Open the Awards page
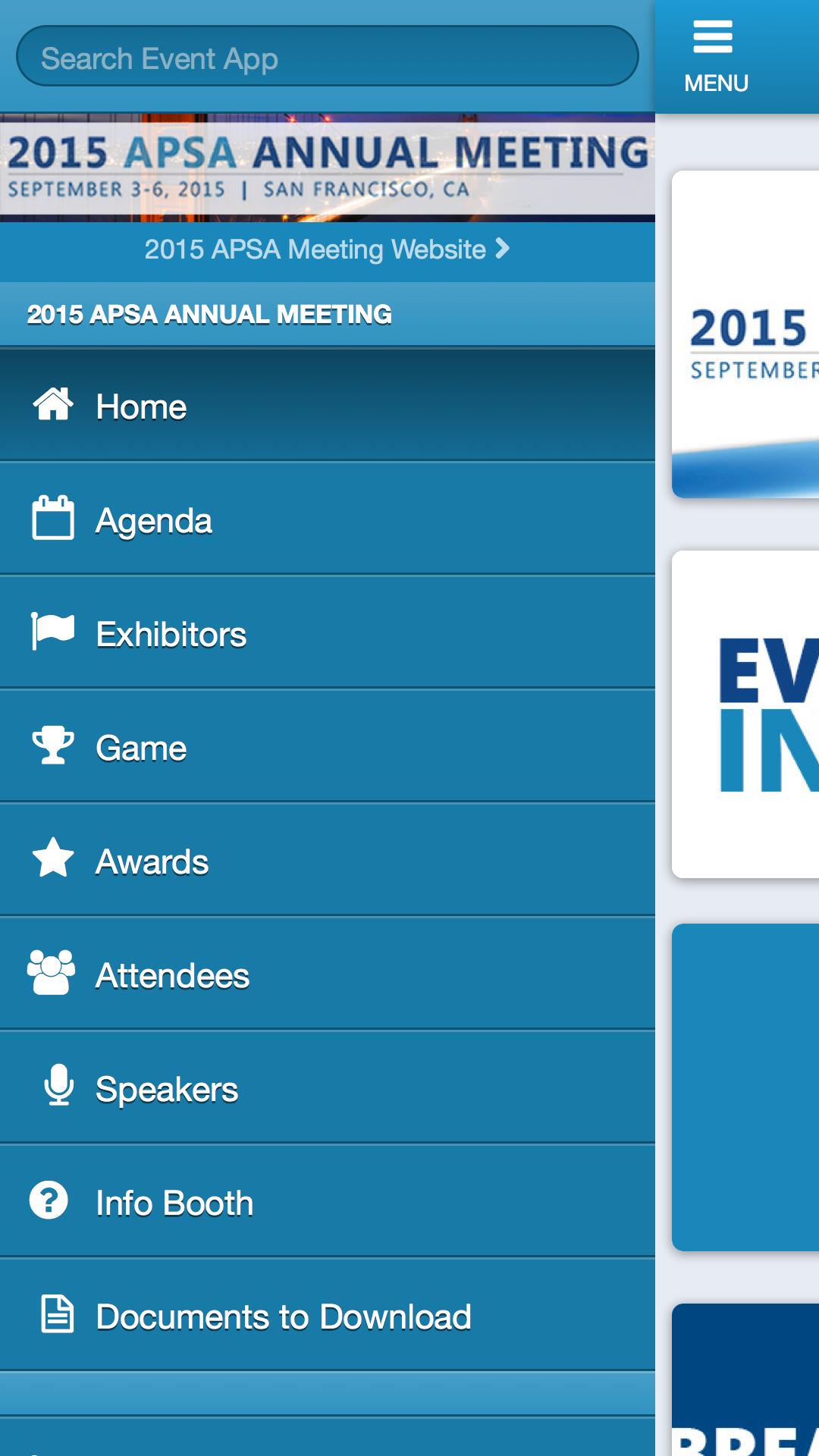Image resolution: width=819 pixels, height=1456 pixels. 326,861
